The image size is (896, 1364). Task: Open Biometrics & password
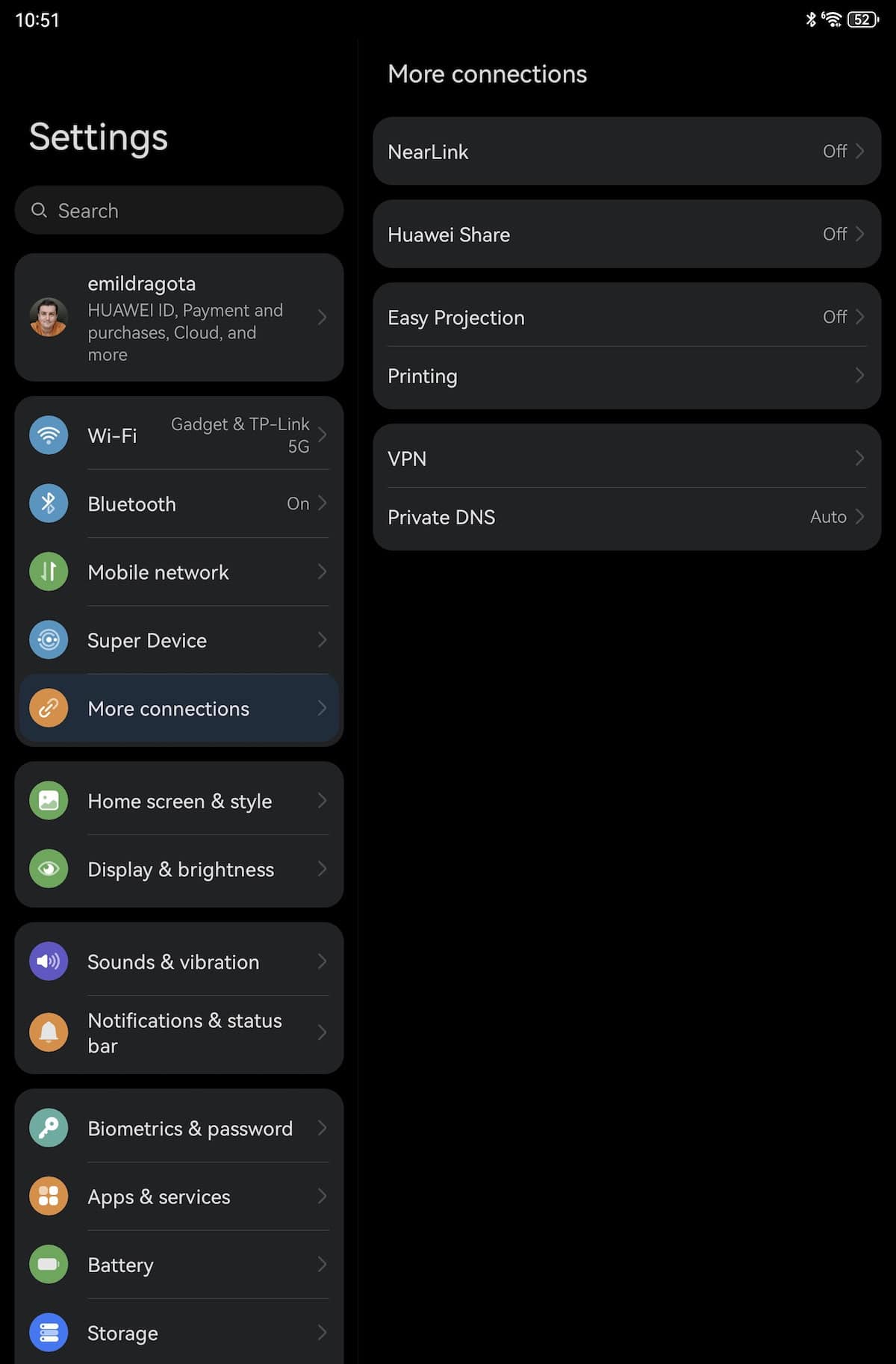click(179, 1128)
